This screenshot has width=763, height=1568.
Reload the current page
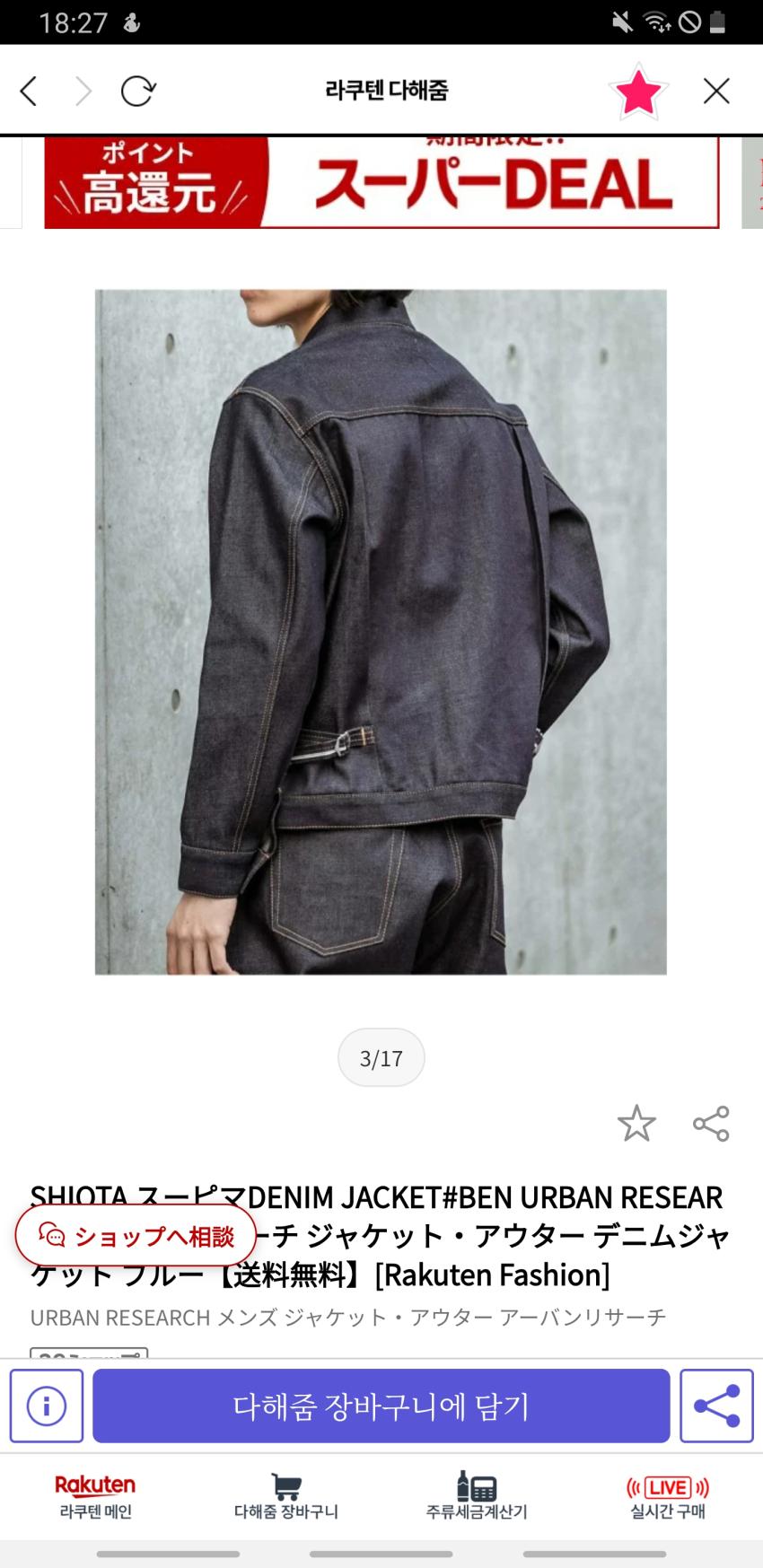(x=138, y=91)
